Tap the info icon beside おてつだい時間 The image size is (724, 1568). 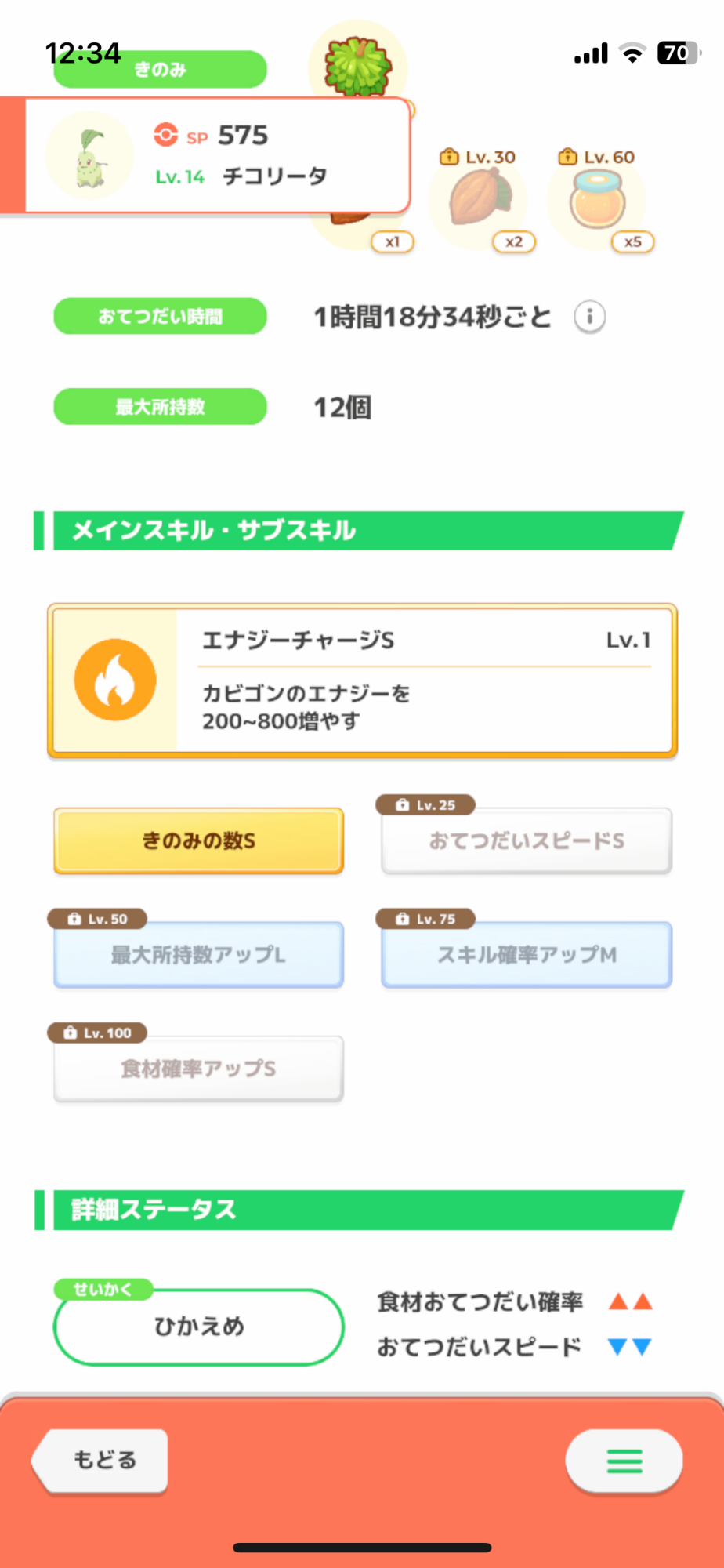(x=589, y=317)
